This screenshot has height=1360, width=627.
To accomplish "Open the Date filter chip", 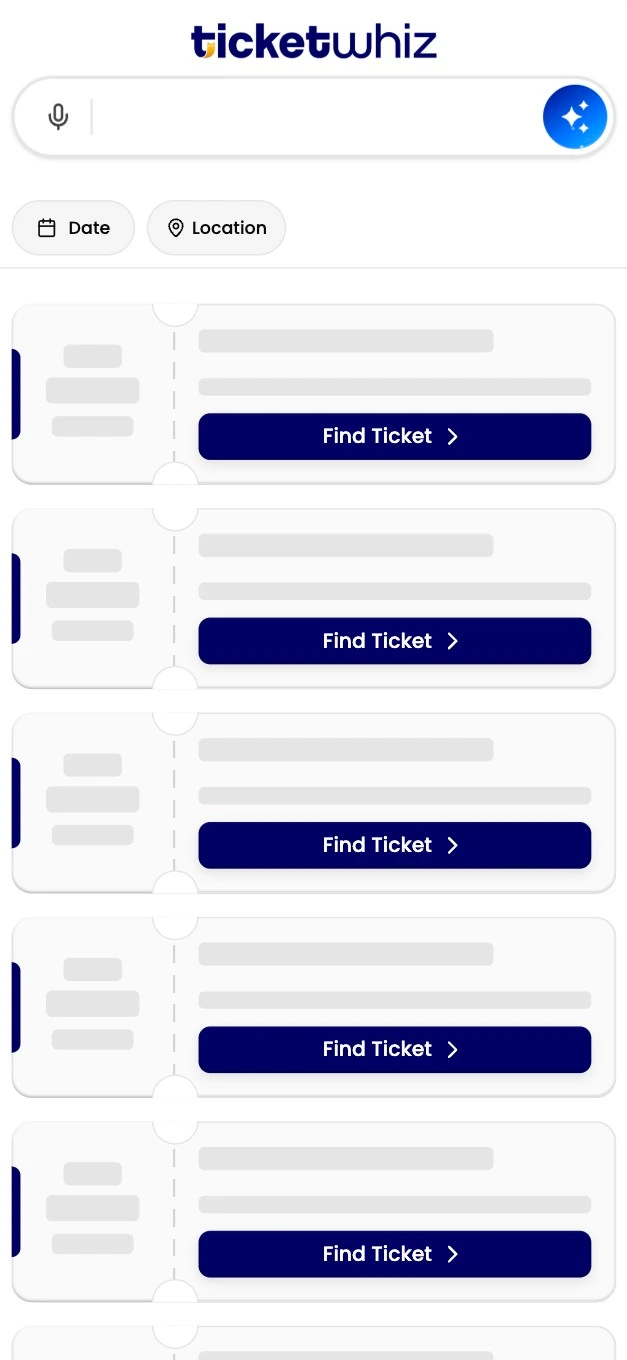I will [73, 228].
